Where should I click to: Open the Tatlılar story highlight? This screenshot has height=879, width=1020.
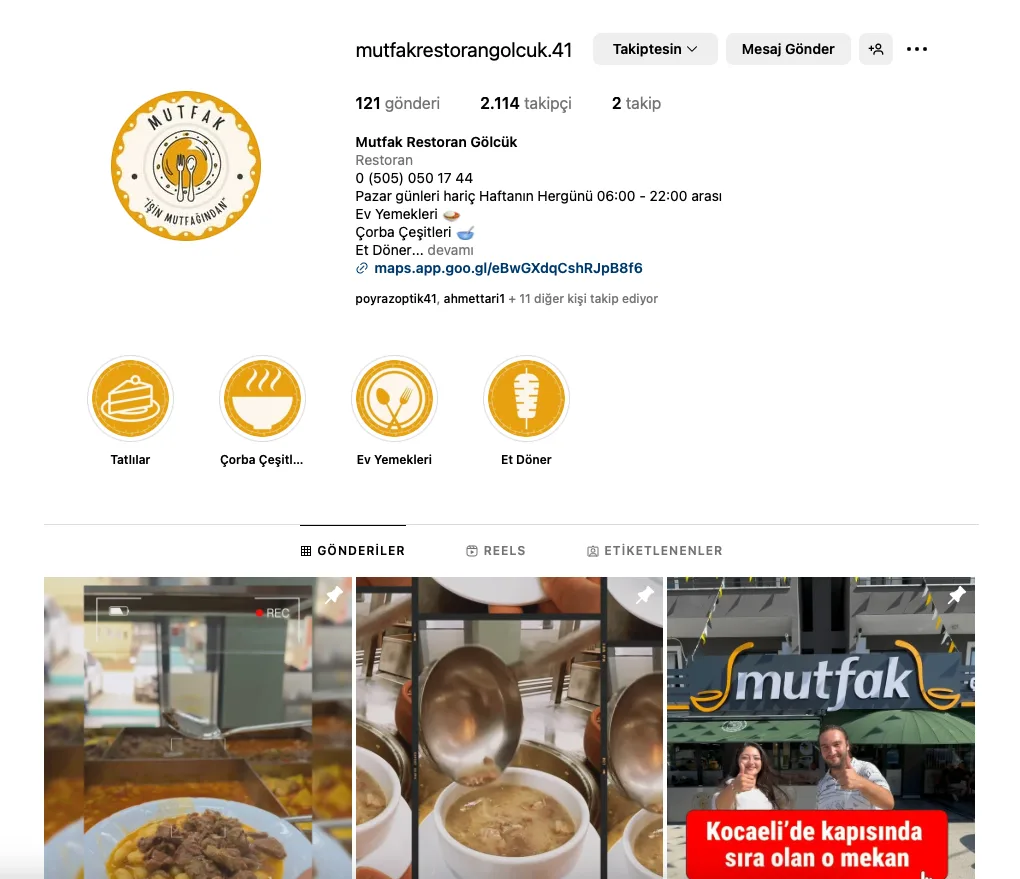(x=130, y=400)
